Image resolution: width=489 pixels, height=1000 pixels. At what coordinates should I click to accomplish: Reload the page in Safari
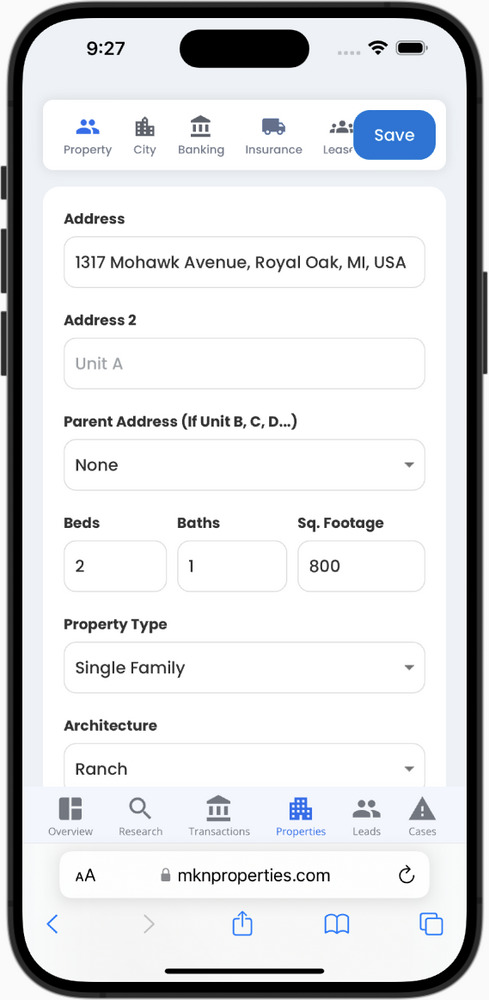(x=406, y=876)
